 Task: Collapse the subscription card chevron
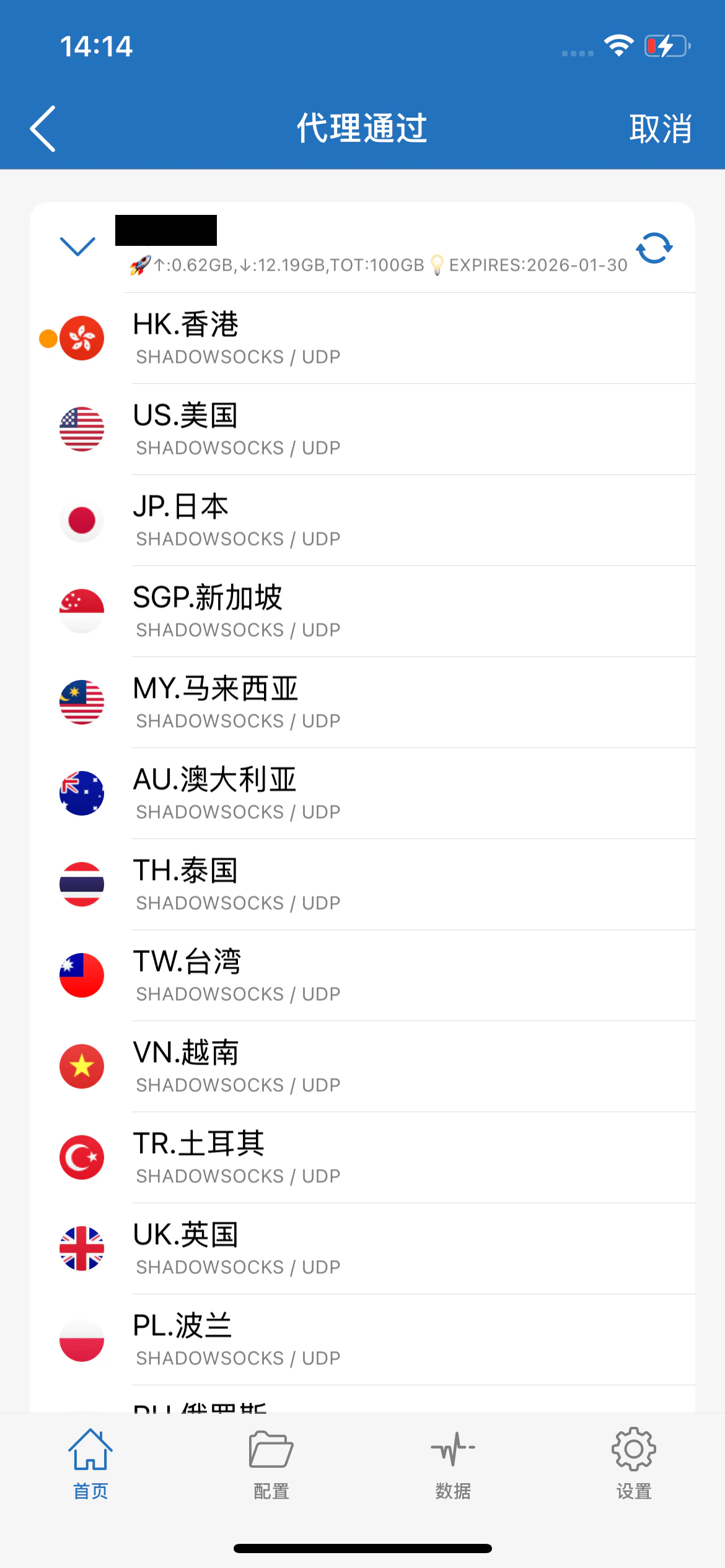click(x=77, y=246)
